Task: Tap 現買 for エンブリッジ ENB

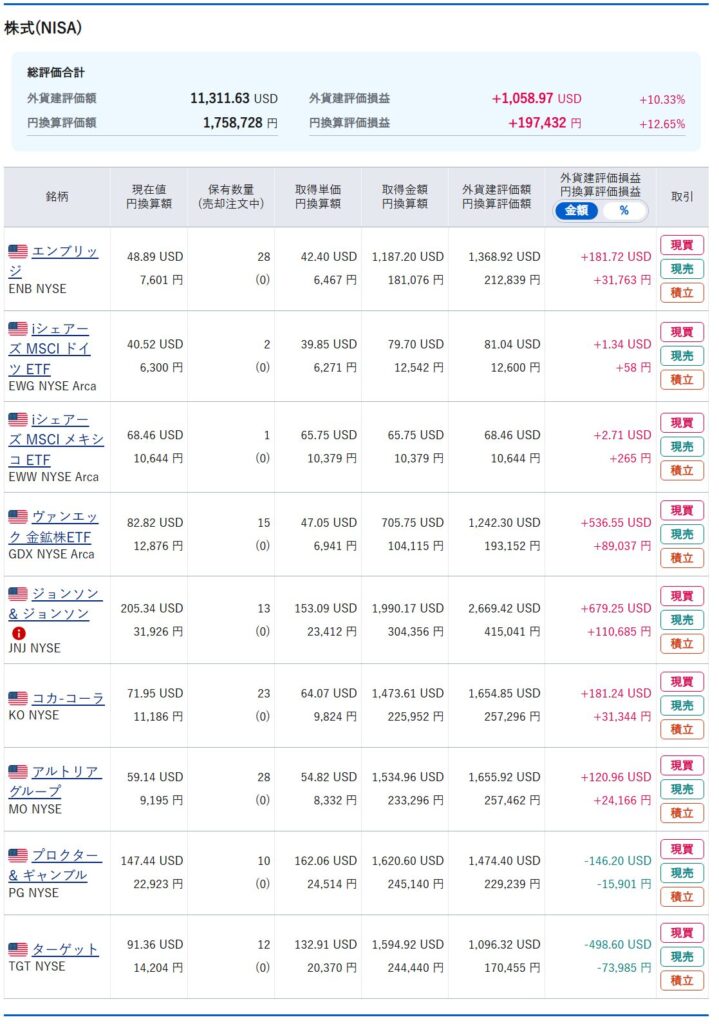Action: [681, 245]
